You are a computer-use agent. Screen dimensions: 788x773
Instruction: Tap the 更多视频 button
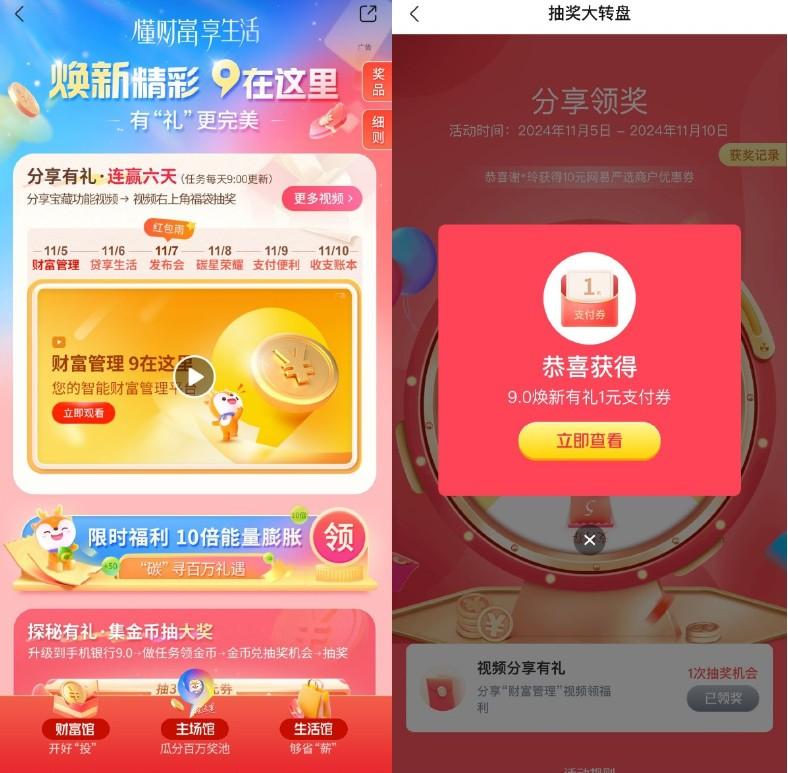pyautogui.click(x=321, y=199)
